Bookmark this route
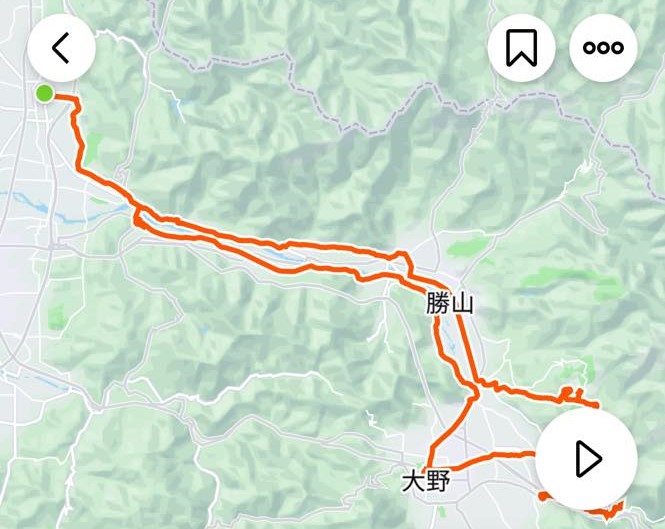 (x=522, y=48)
